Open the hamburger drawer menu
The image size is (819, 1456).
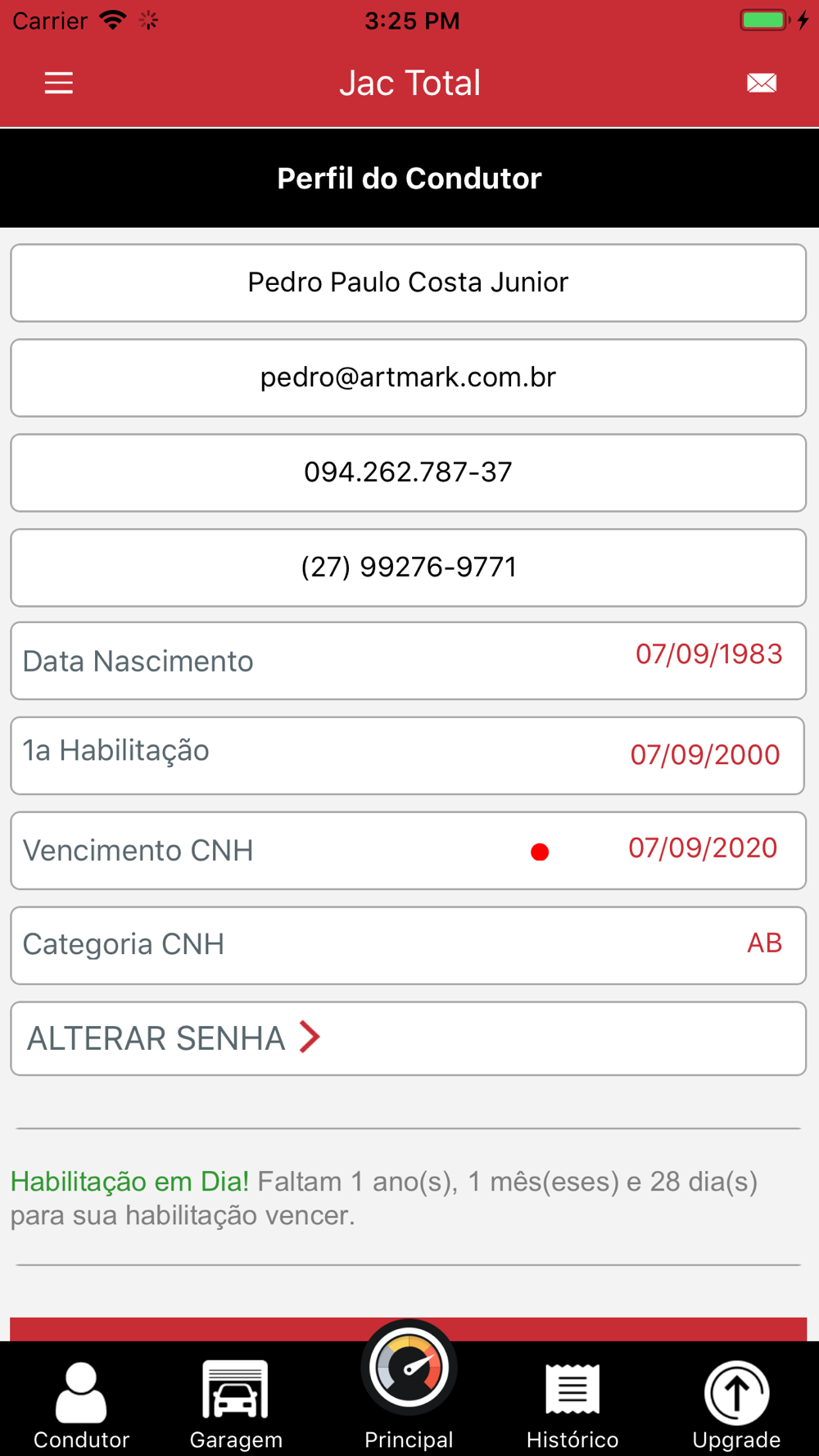[x=58, y=83]
